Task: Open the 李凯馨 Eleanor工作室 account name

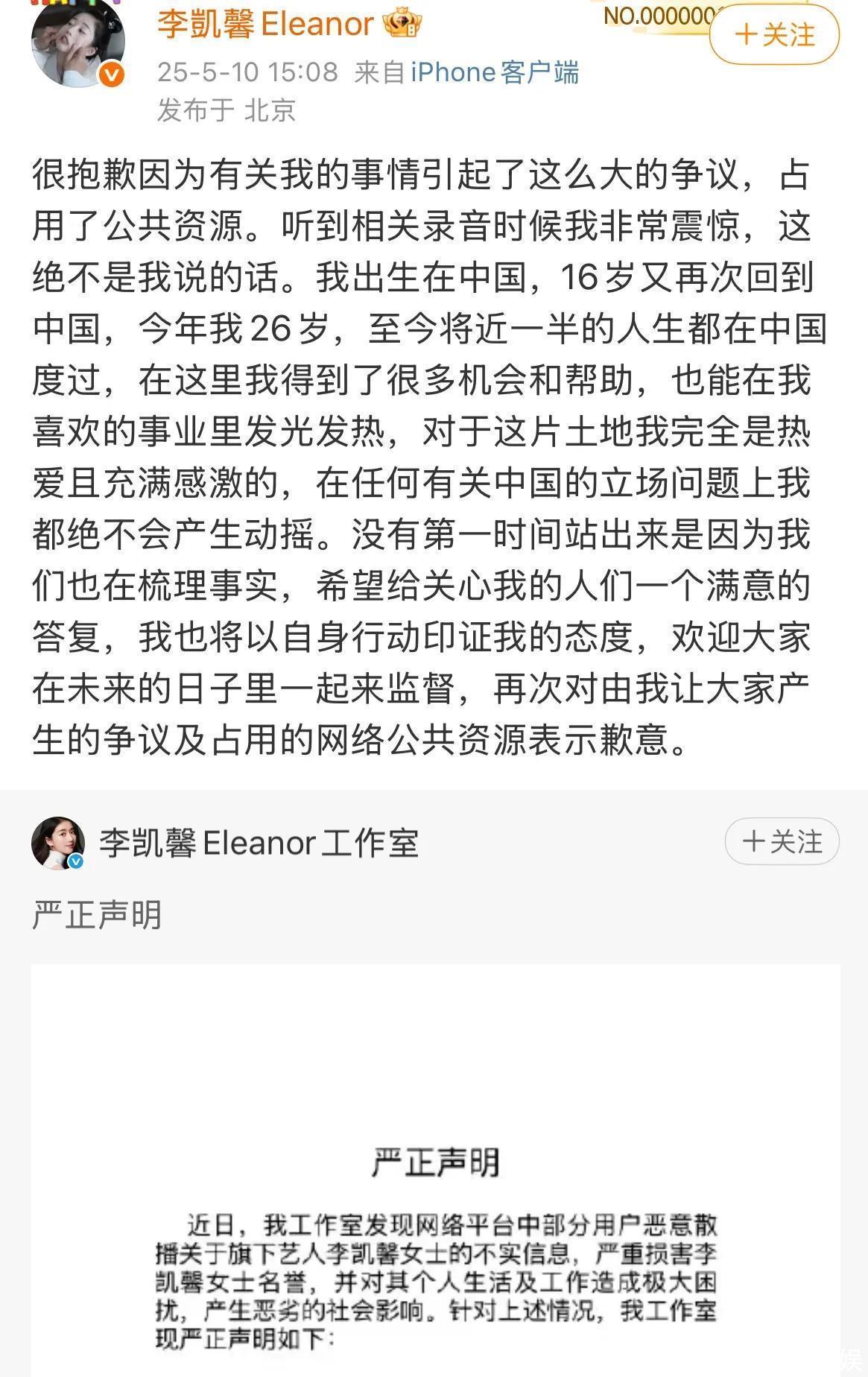Action: point(259,843)
